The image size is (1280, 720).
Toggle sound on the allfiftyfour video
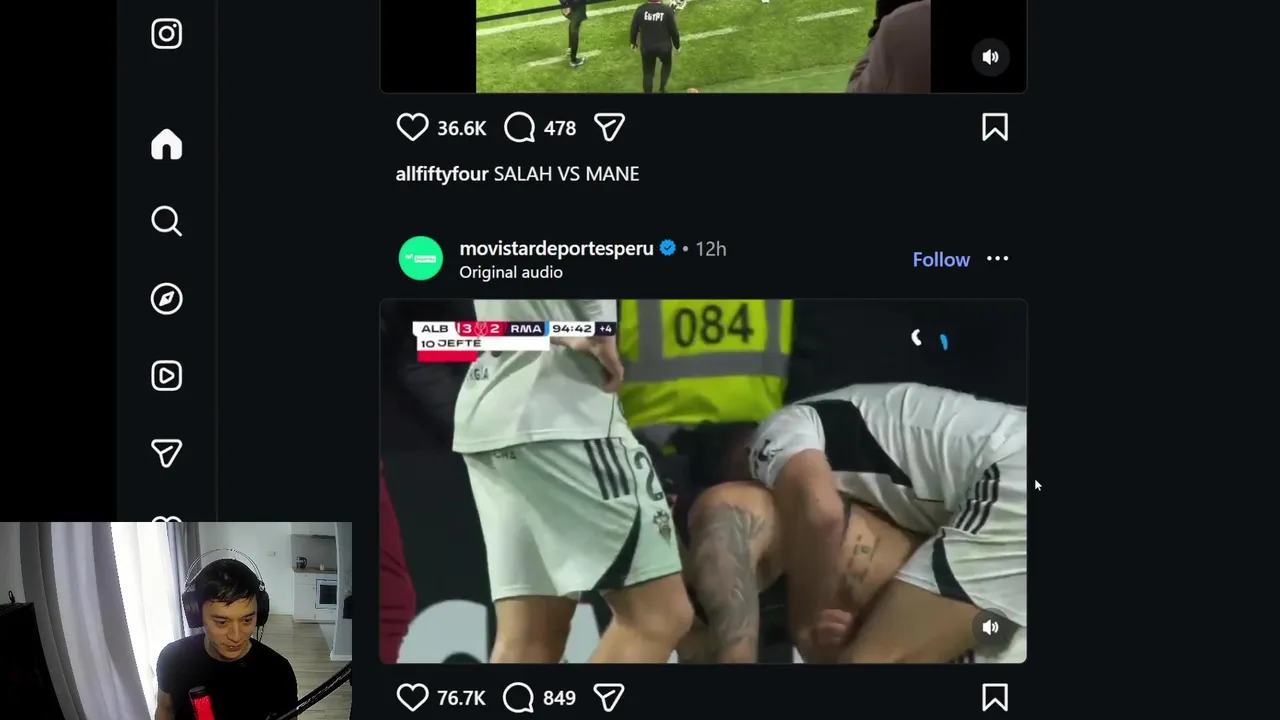coord(990,57)
